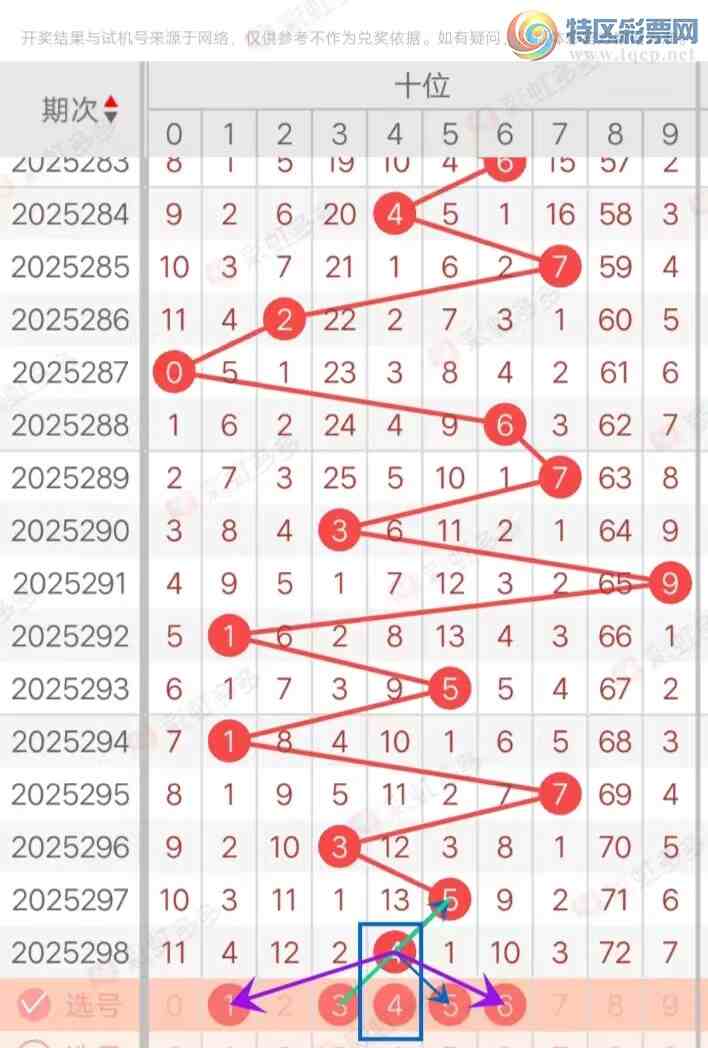
Task: Unselect number 6 in the 选号 row
Action: 505,1005
